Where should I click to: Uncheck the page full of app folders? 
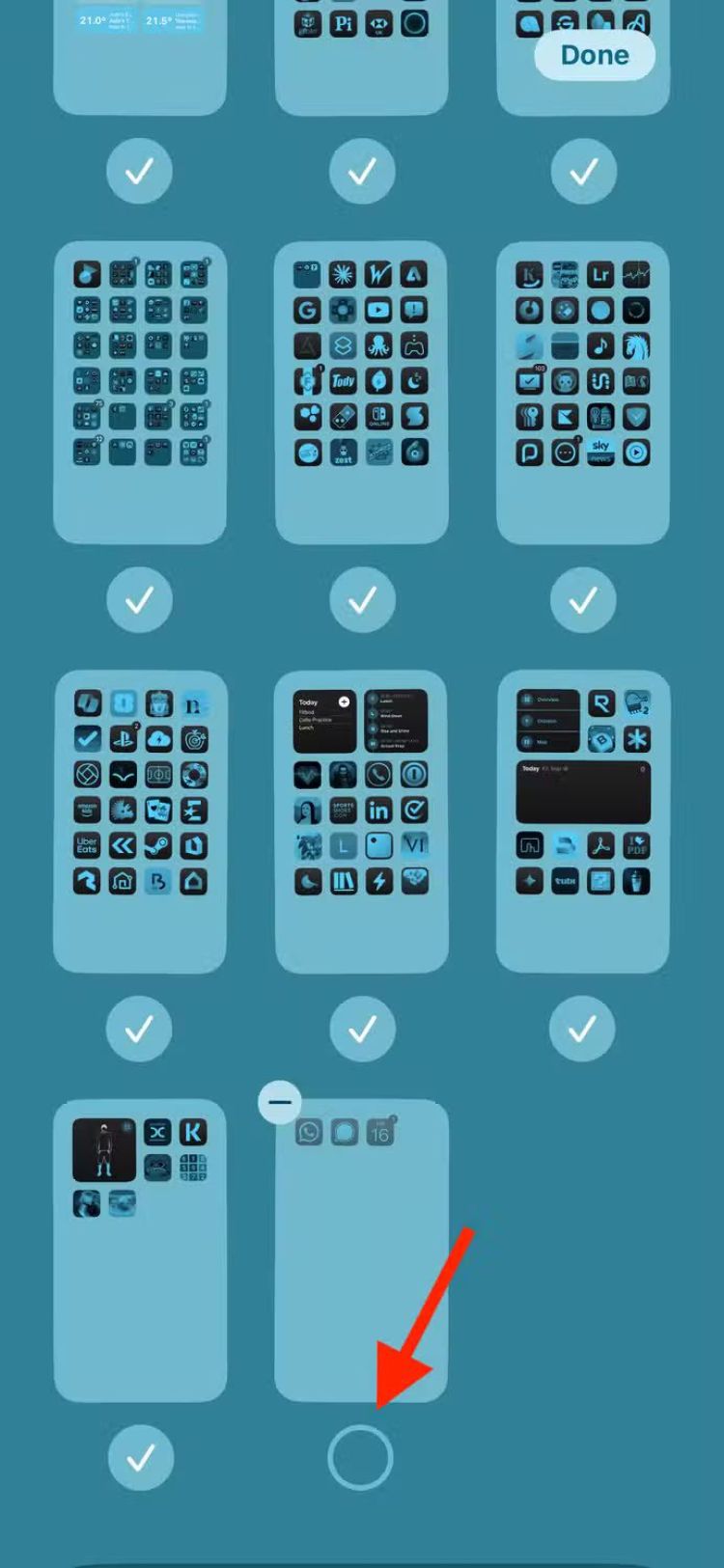pyautogui.click(x=140, y=600)
